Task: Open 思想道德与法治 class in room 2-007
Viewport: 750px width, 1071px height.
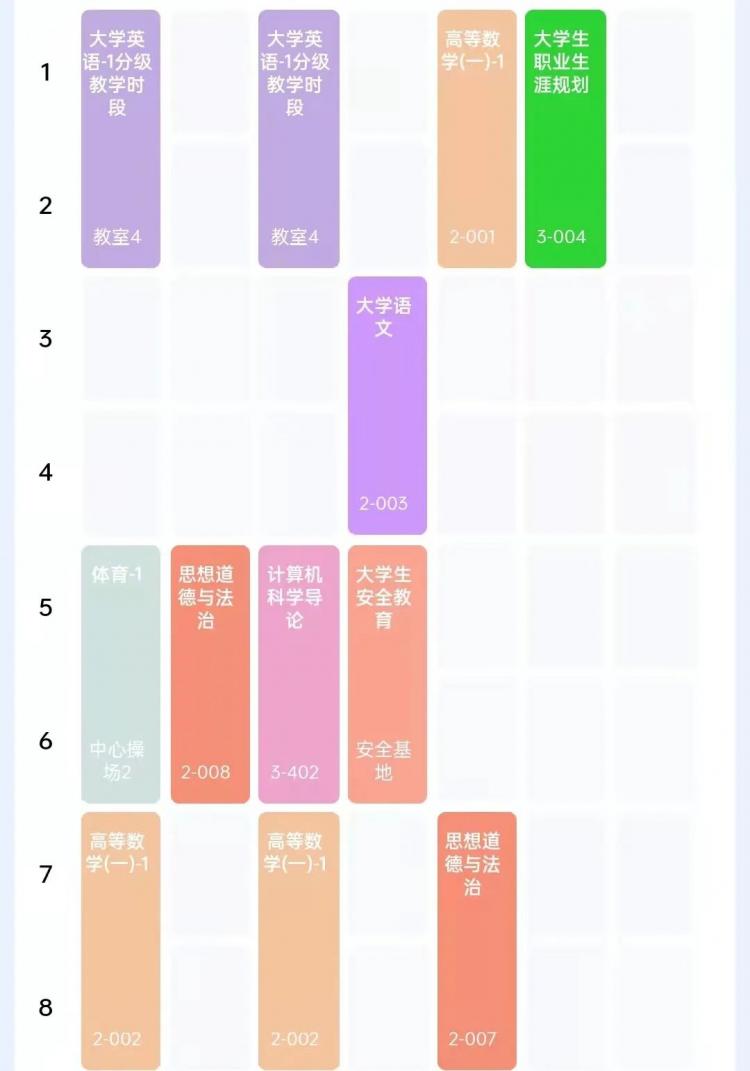Action: [477, 940]
